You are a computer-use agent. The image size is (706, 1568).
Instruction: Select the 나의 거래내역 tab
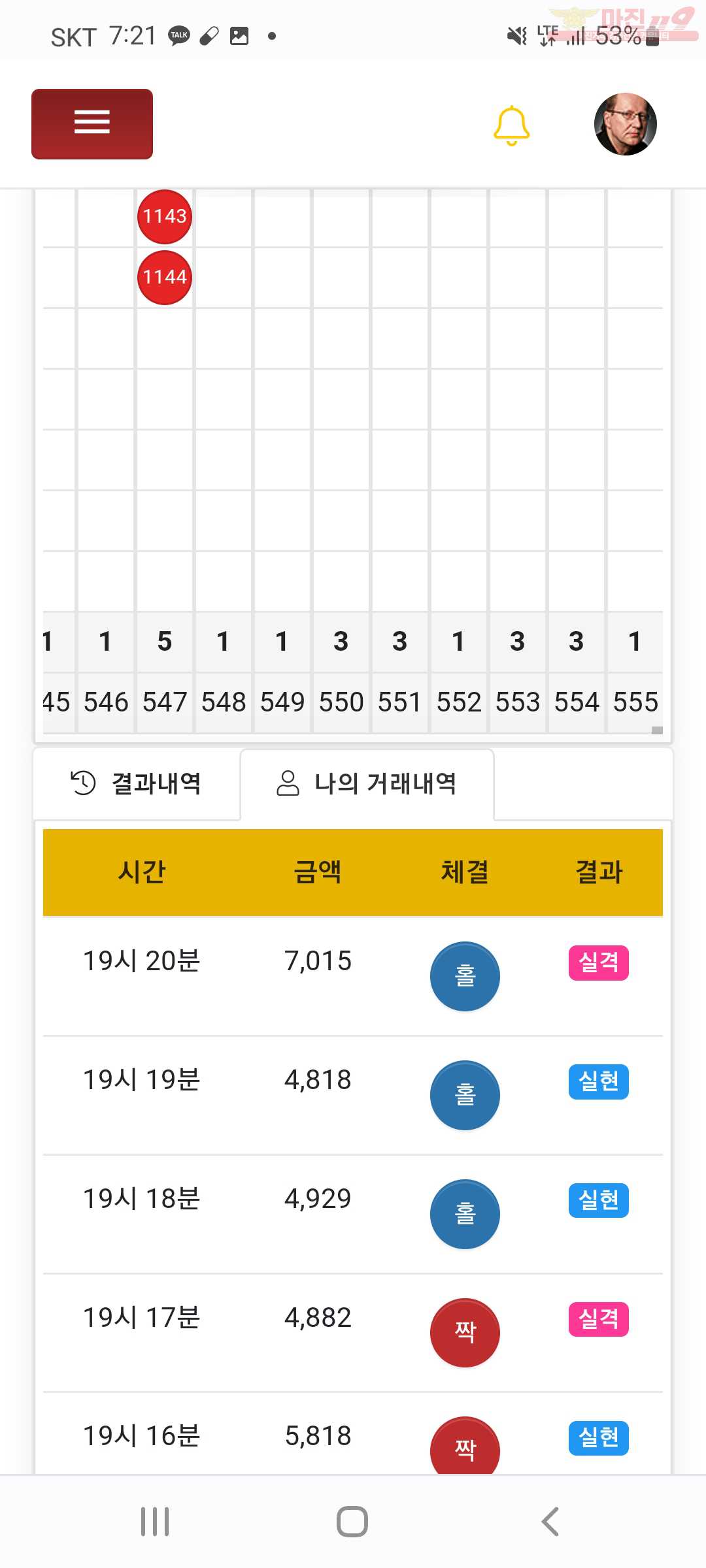[367, 783]
